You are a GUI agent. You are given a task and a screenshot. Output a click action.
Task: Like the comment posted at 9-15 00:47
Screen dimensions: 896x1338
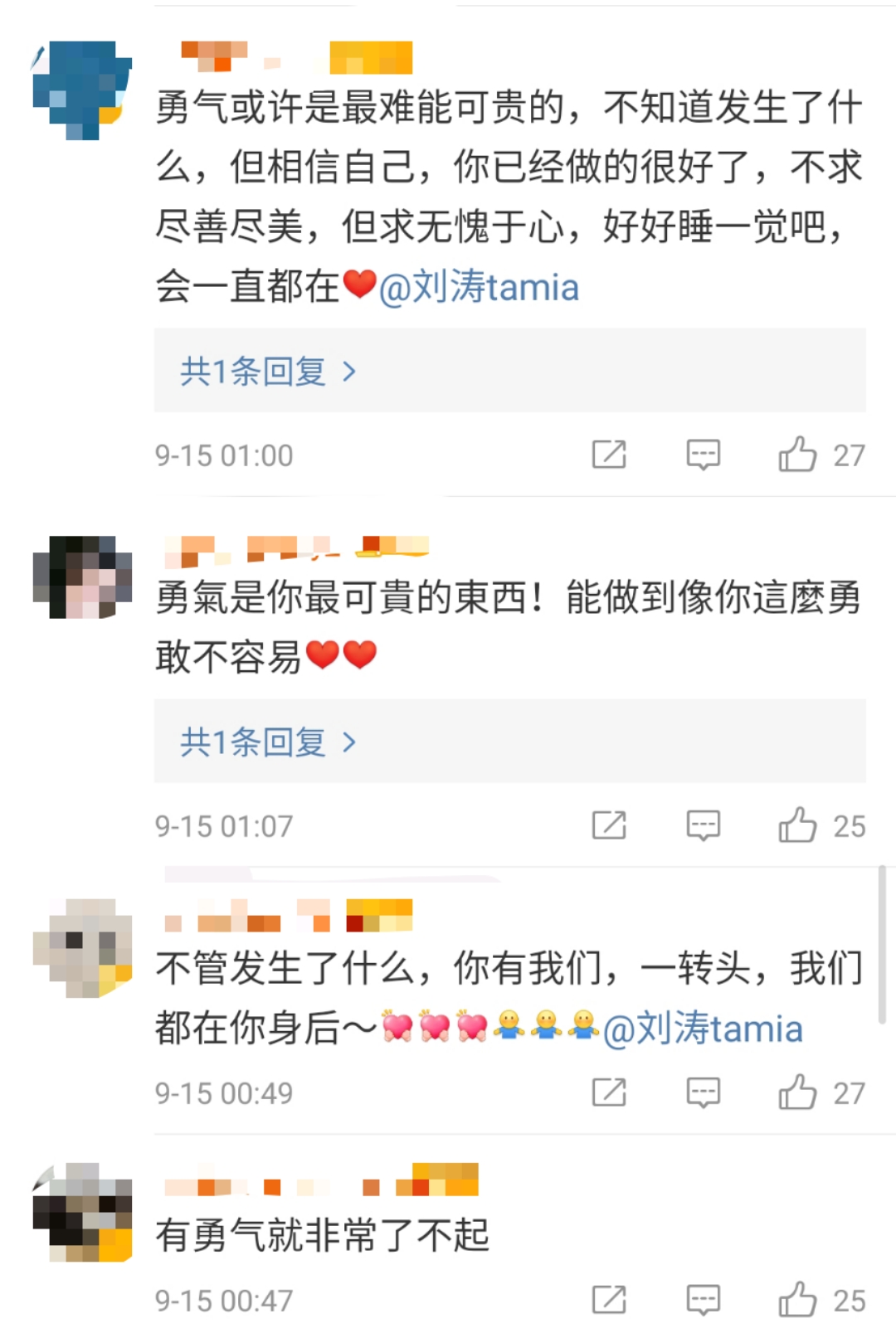(x=797, y=1300)
